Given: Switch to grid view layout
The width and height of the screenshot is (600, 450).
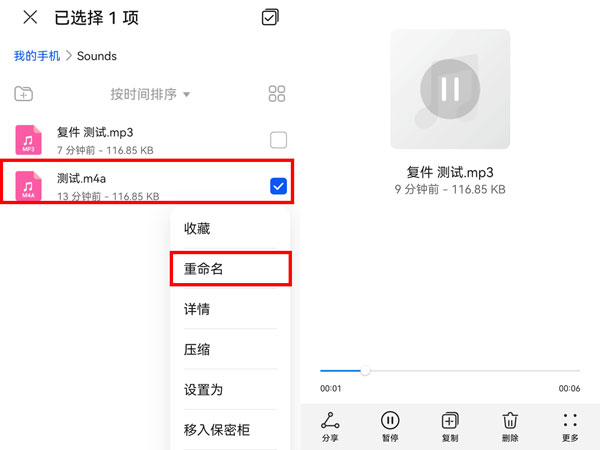Looking at the screenshot, I should [x=278, y=94].
